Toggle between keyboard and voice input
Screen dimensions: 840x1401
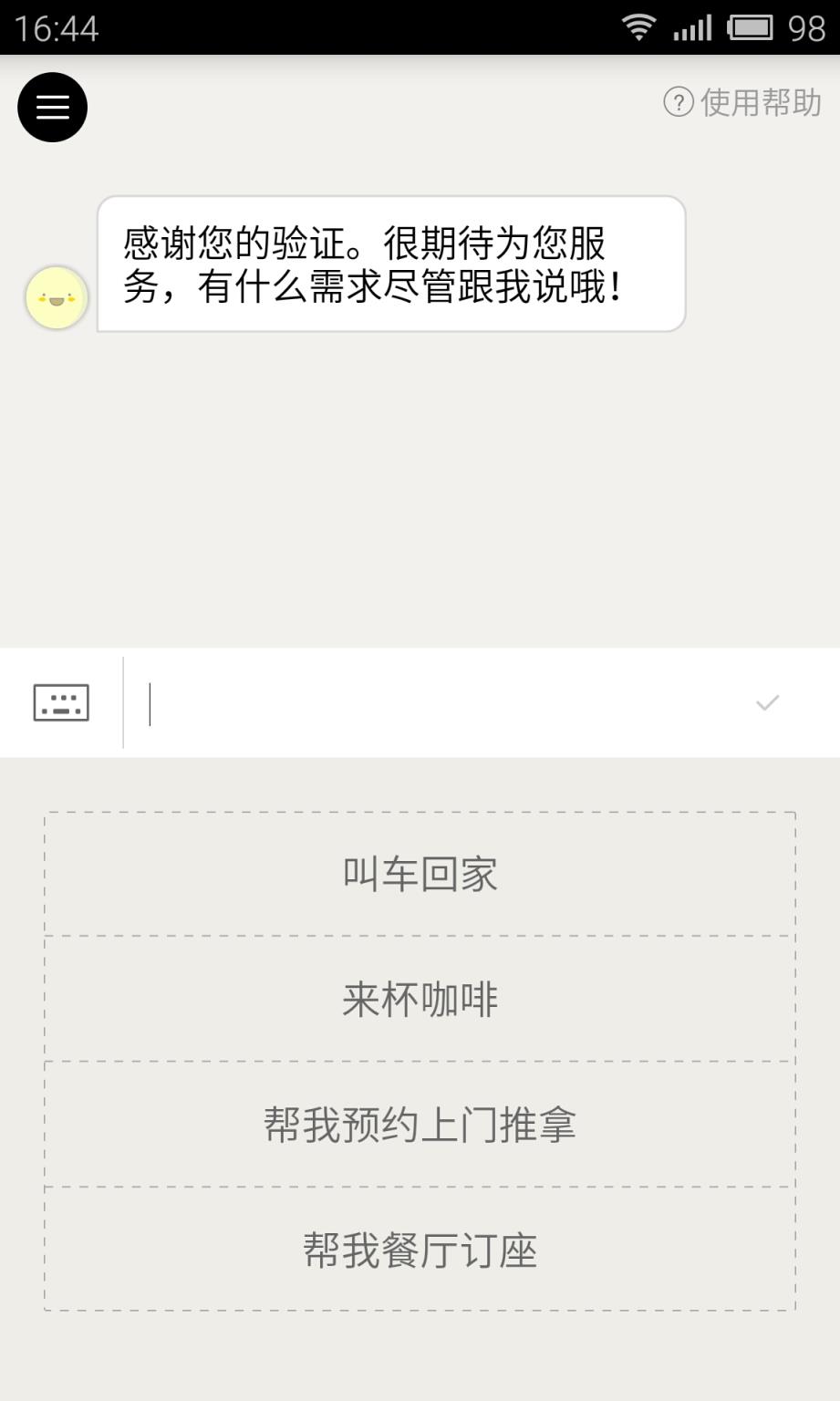(x=60, y=701)
